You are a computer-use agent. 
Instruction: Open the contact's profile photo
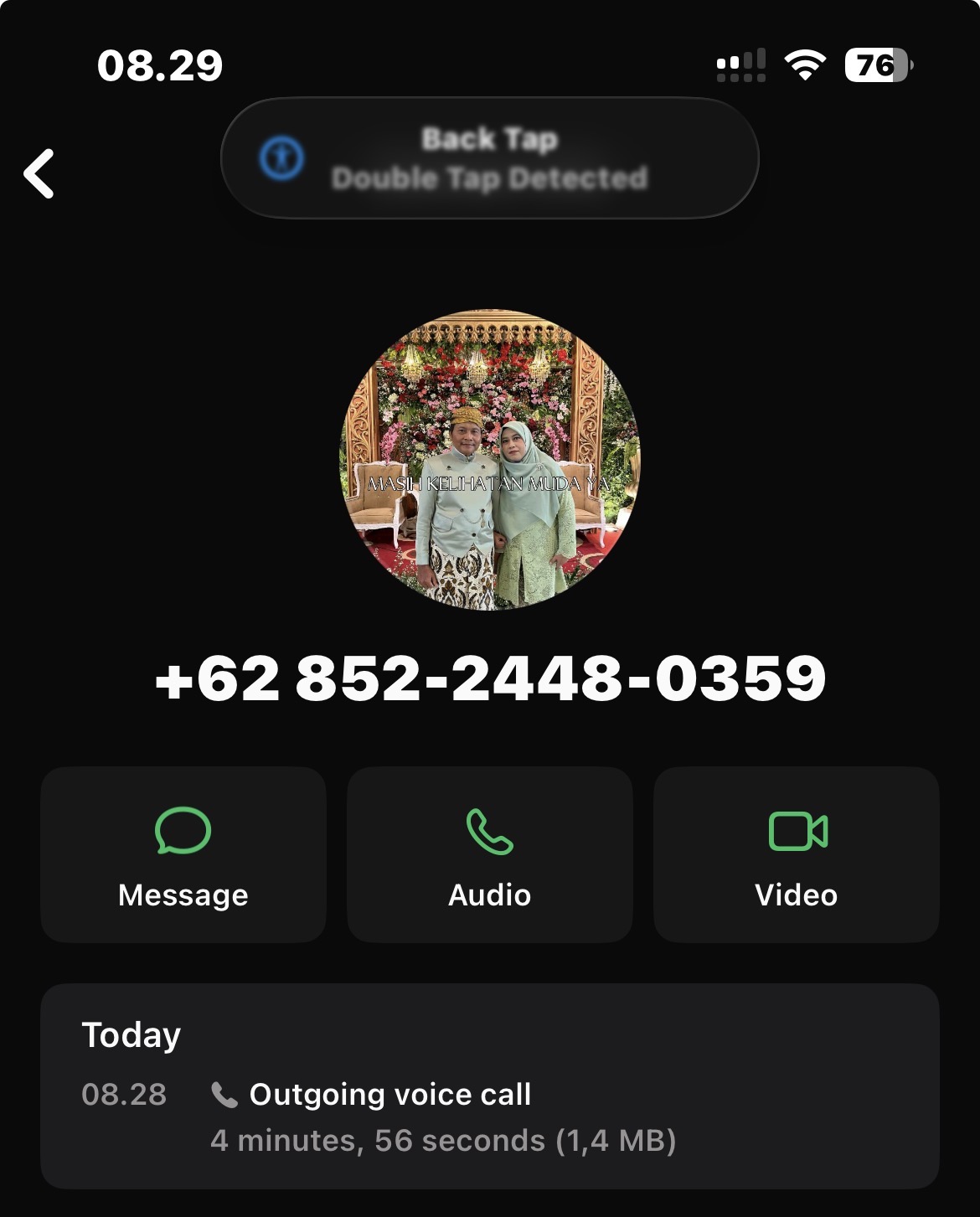pos(490,460)
